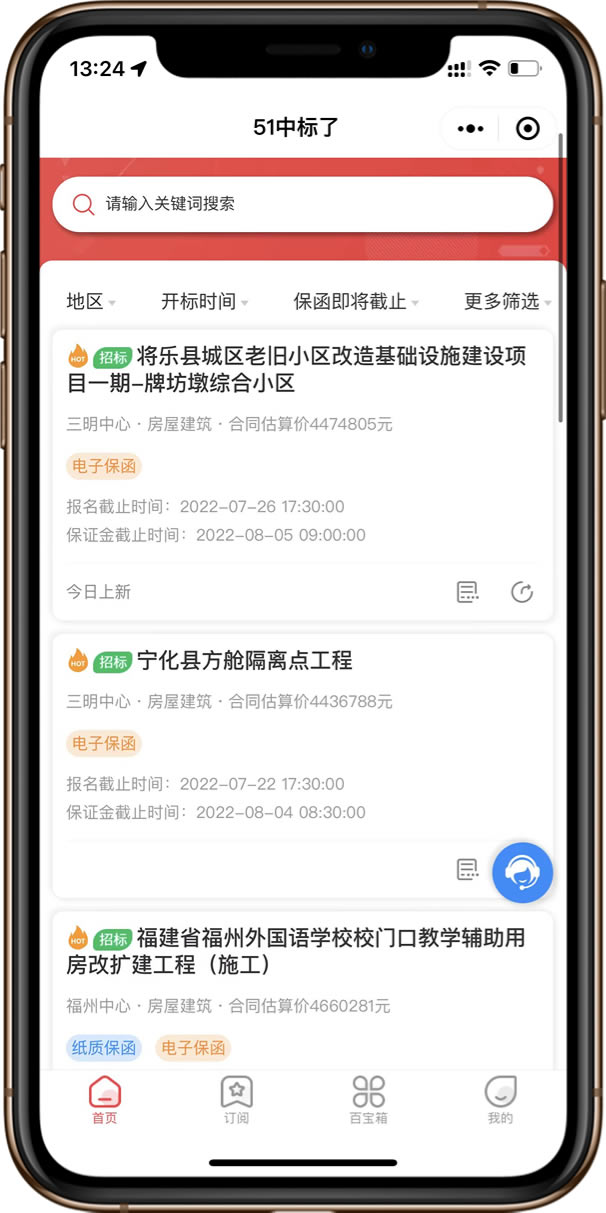
Task: Switch to the 订阅 tab
Action: coord(236,1100)
